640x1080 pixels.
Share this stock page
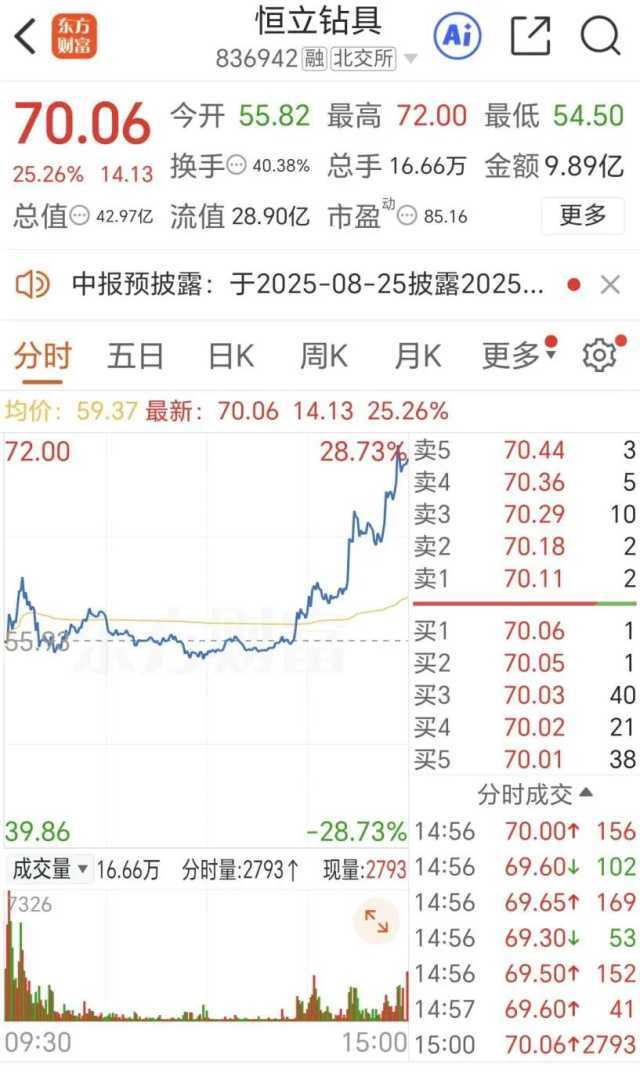530,37
